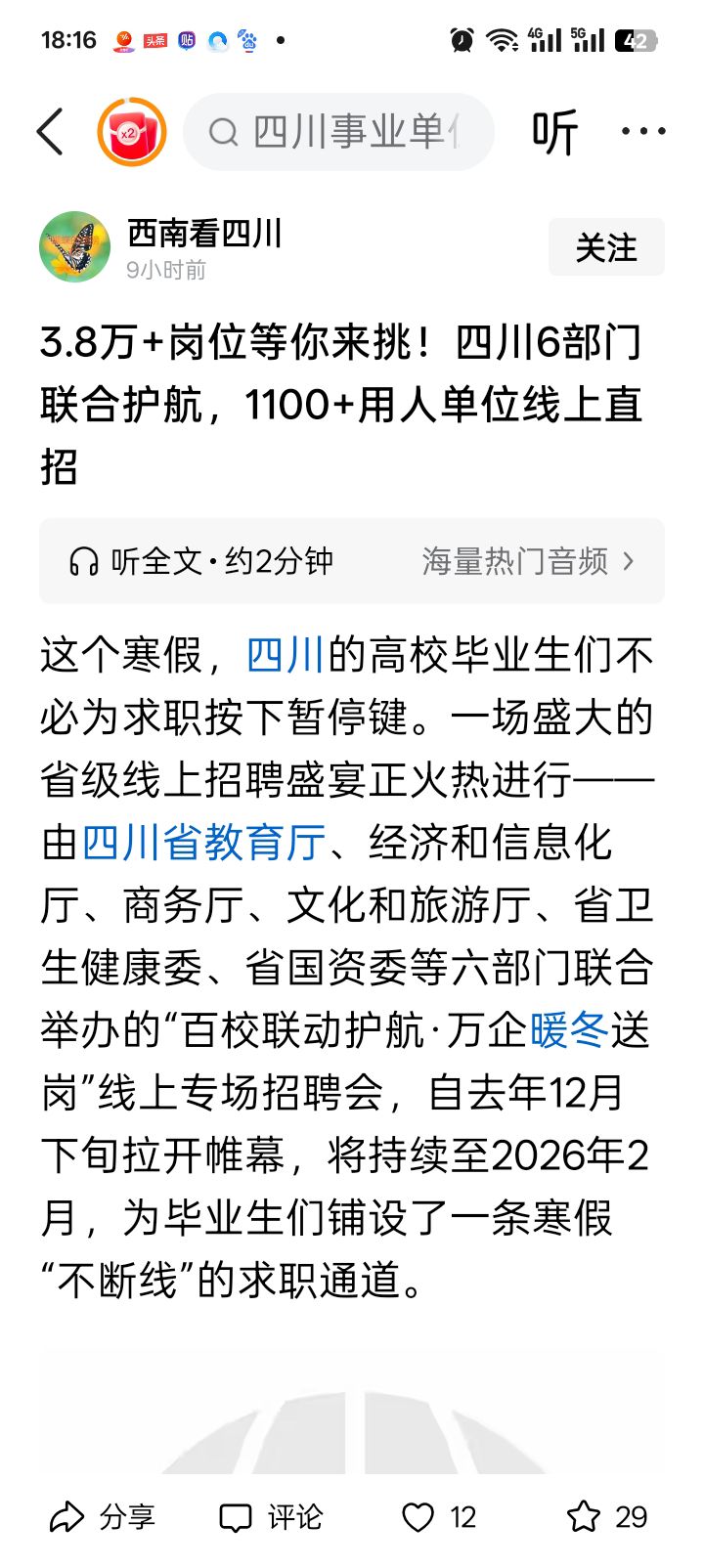Open 海量热门音频 list

[x=528, y=561]
